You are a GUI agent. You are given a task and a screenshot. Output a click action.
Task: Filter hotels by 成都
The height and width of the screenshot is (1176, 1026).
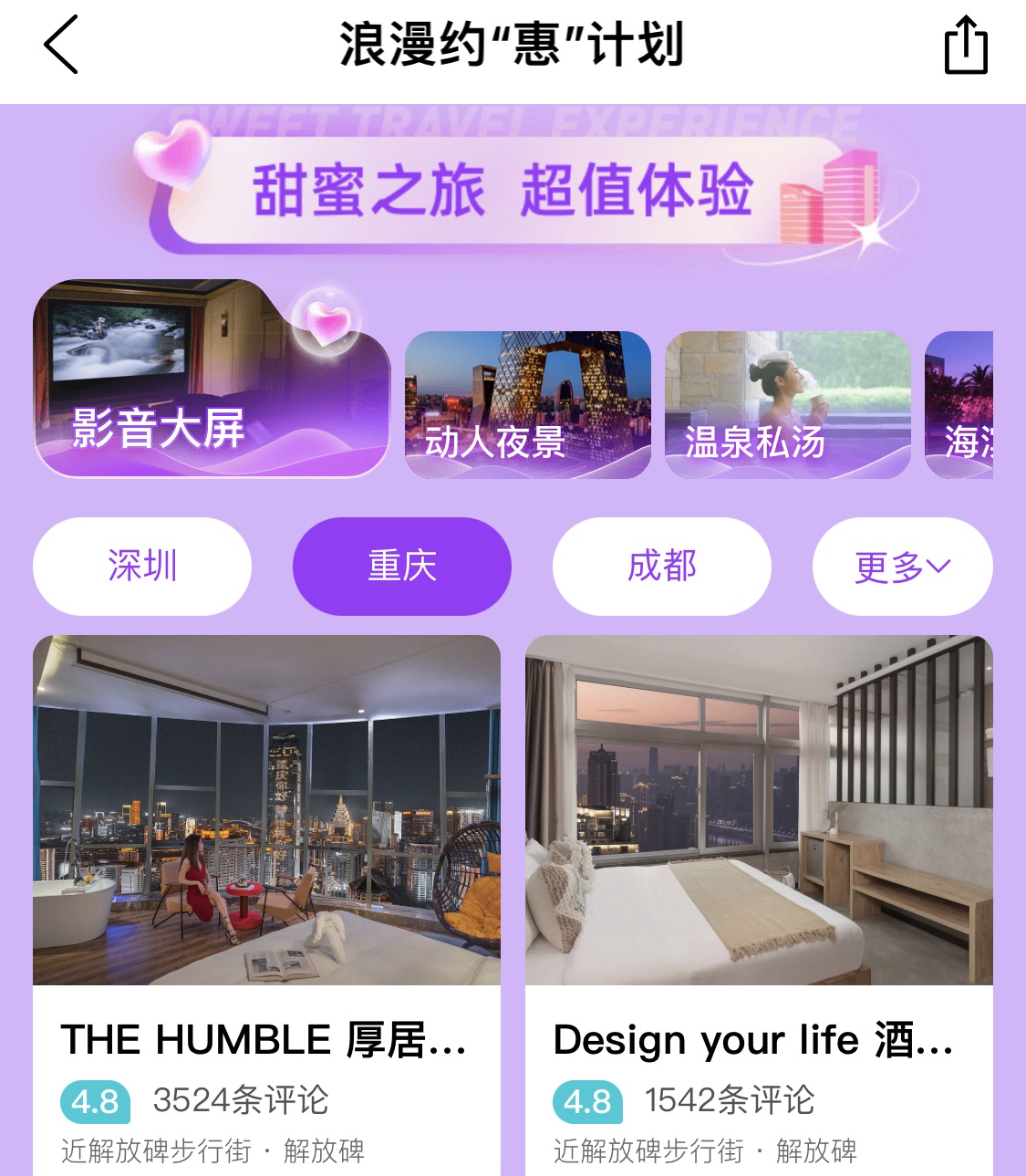tap(661, 566)
